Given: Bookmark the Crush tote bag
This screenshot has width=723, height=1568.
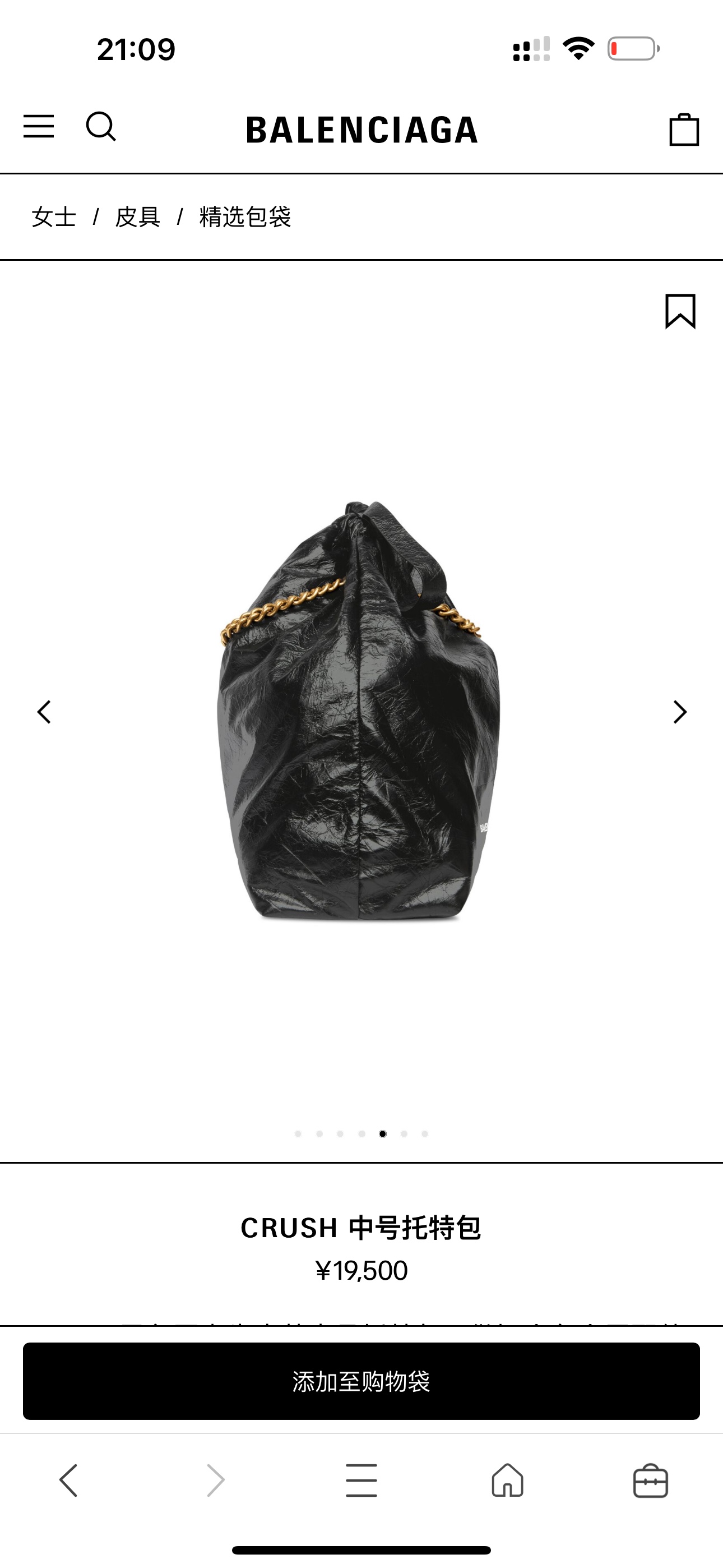Looking at the screenshot, I should tap(680, 311).
